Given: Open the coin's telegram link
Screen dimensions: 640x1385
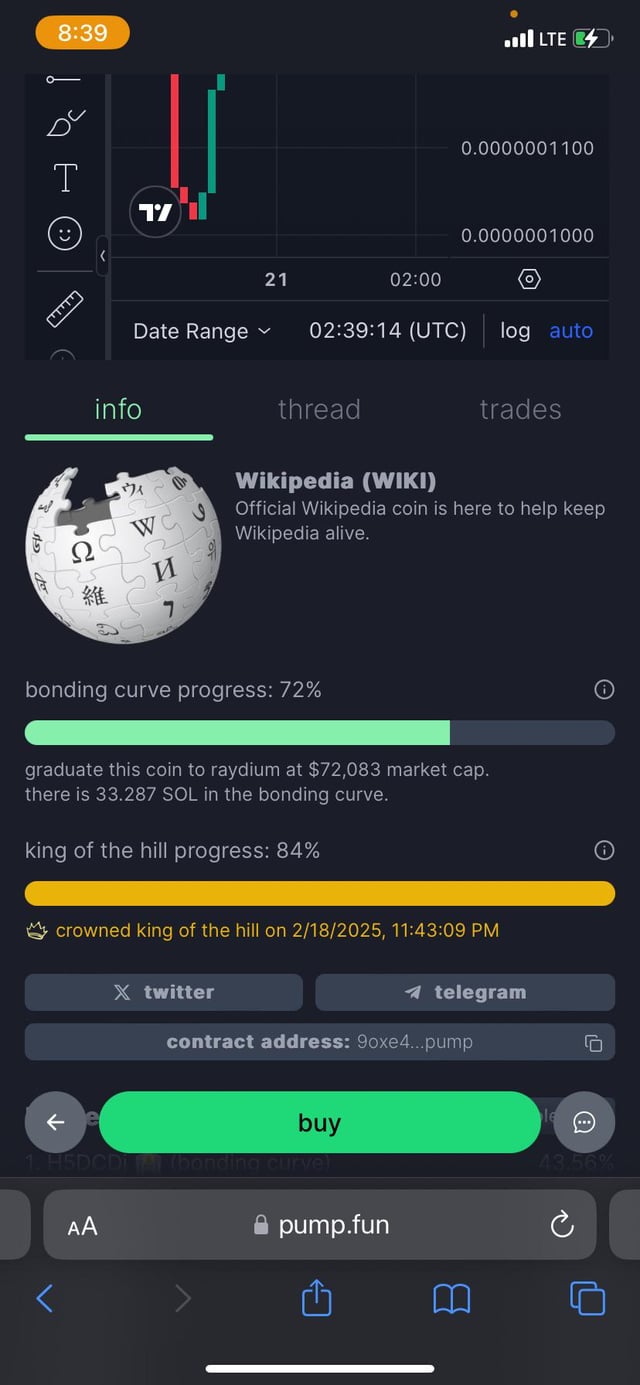Looking at the screenshot, I should coord(465,992).
